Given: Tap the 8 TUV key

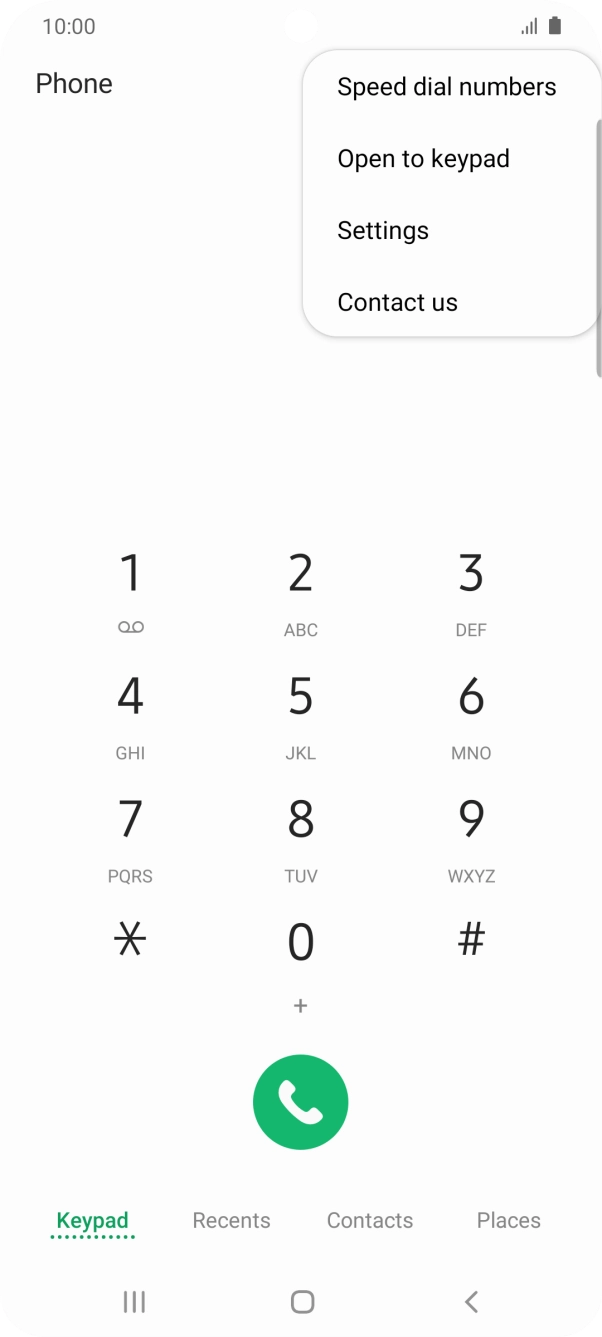Looking at the screenshot, I should [300, 836].
